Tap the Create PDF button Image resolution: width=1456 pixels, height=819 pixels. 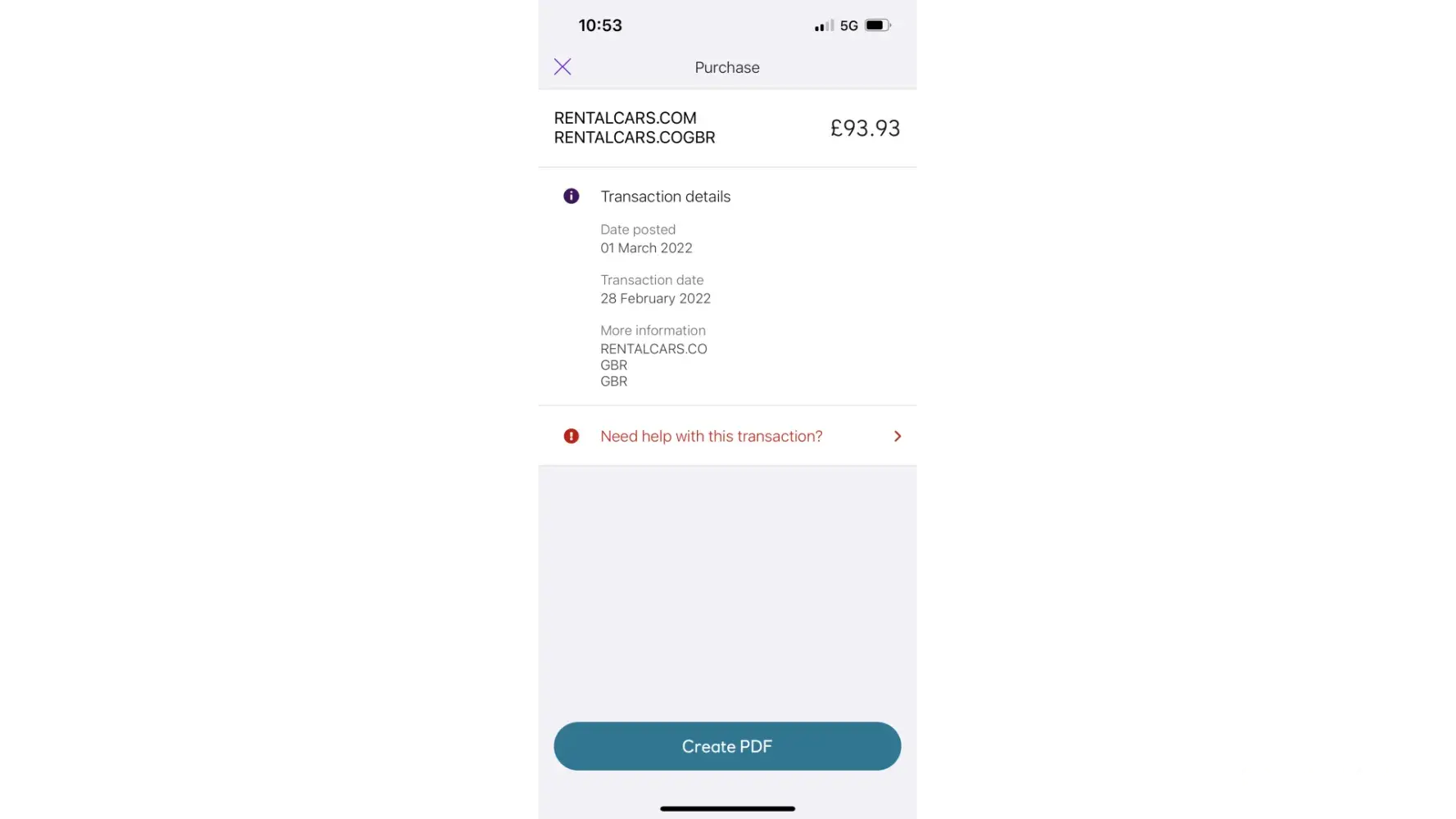[727, 746]
